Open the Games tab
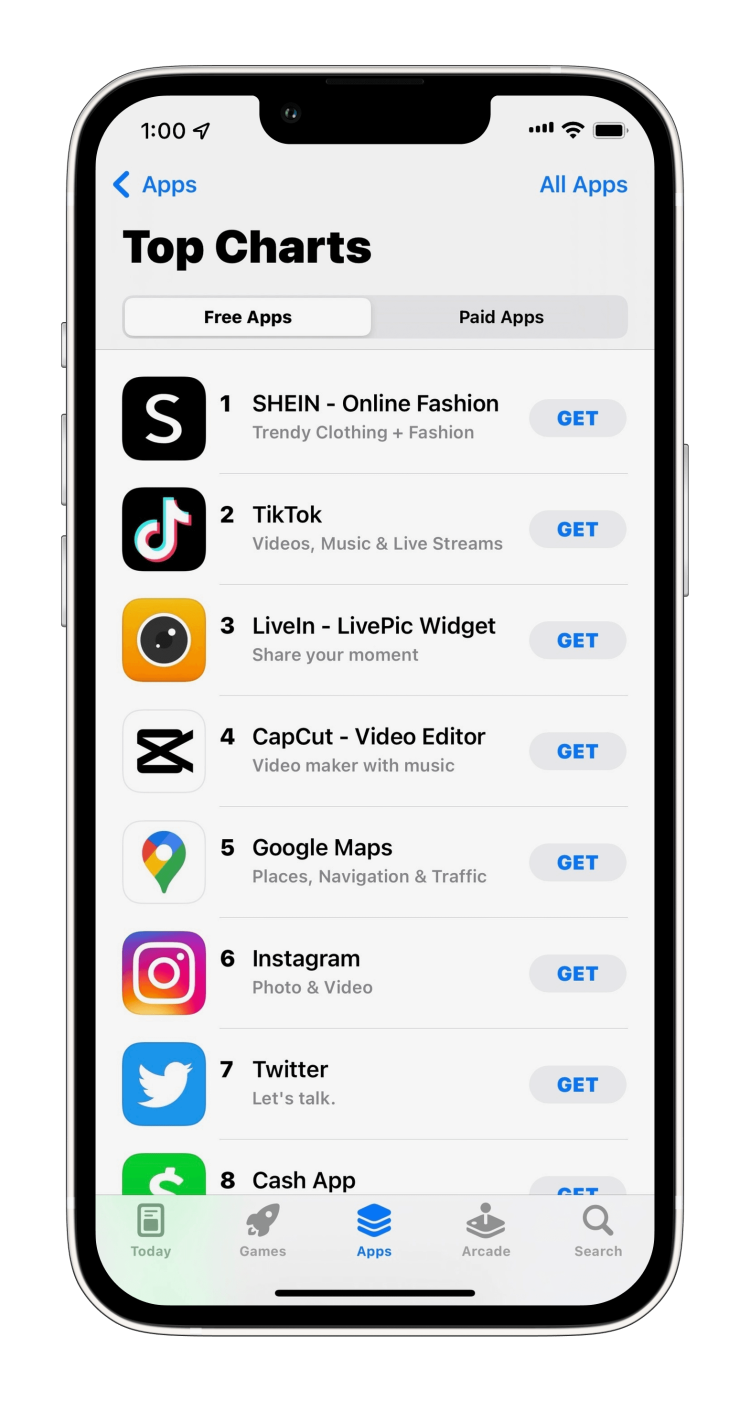This screenshot has width=750, height=1401. point(263,1231)
